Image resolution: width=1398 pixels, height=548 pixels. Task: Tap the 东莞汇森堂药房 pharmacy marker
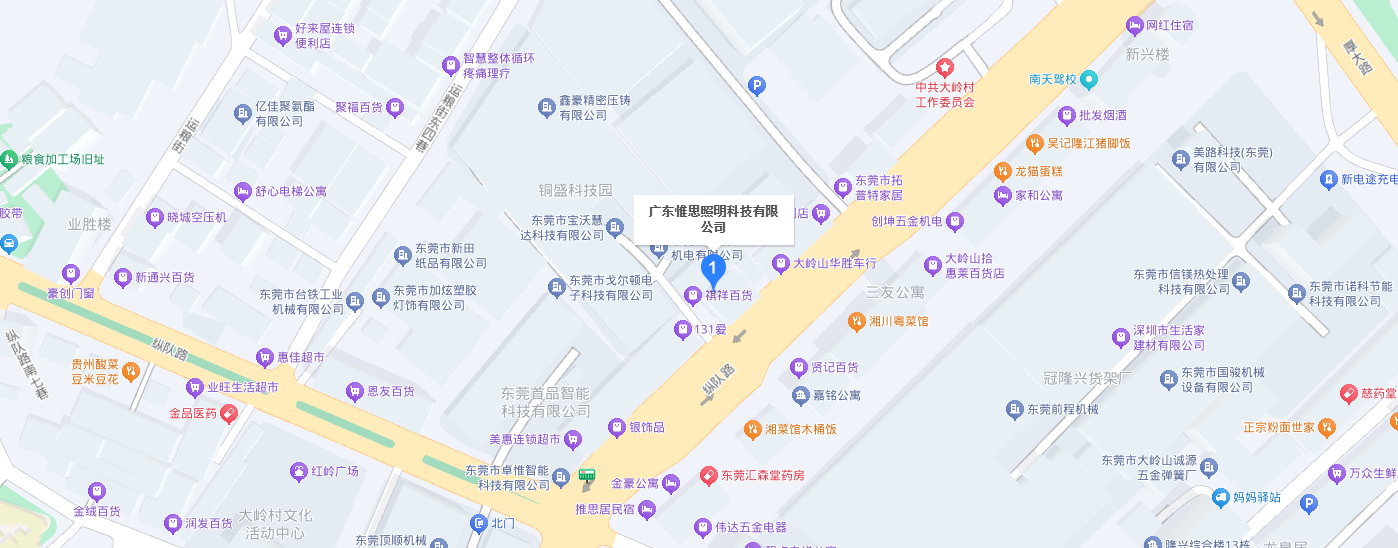(x=709, y=475)
